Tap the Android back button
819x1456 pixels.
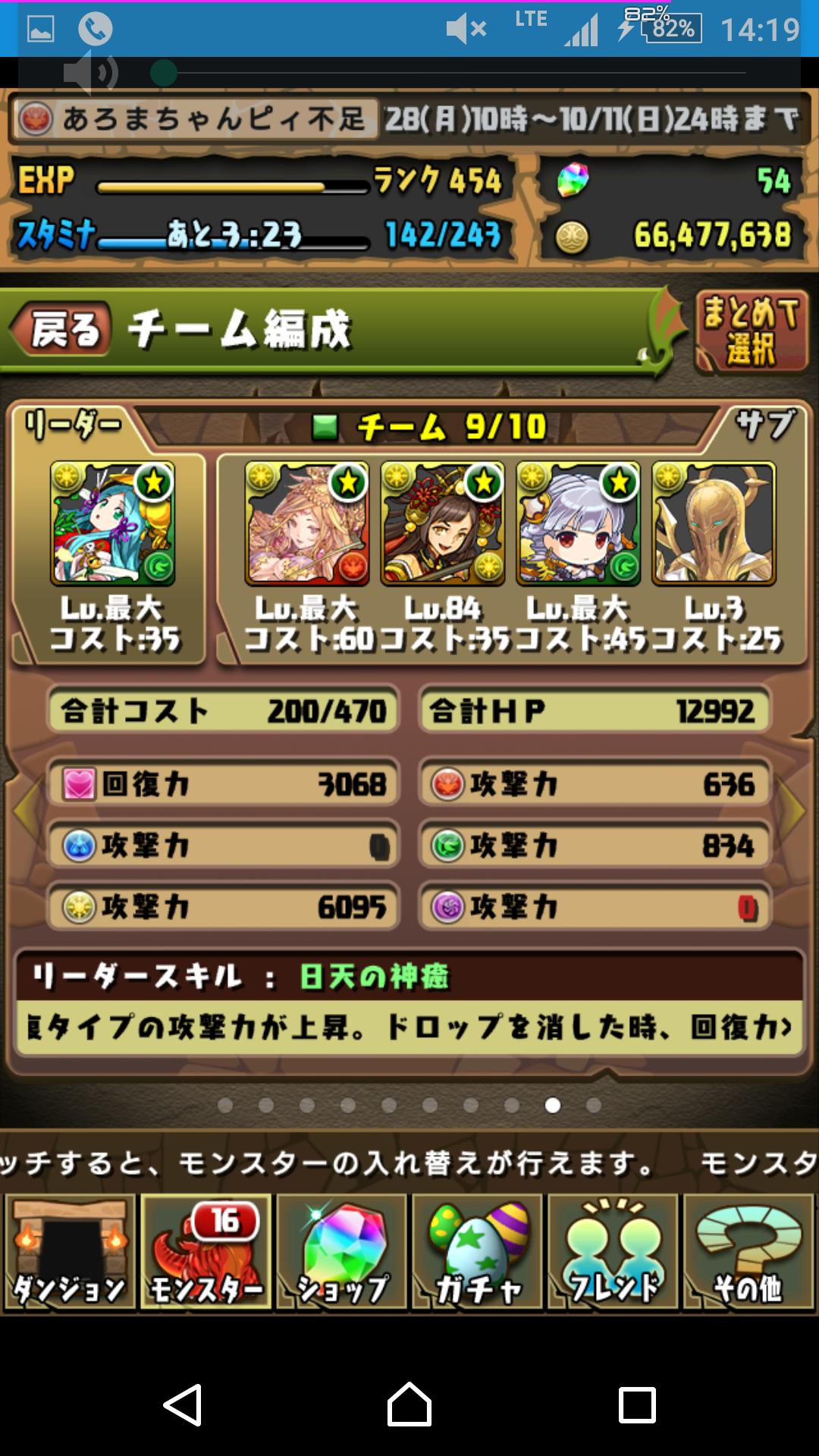pyautogui.click(x=183, y=1405)
